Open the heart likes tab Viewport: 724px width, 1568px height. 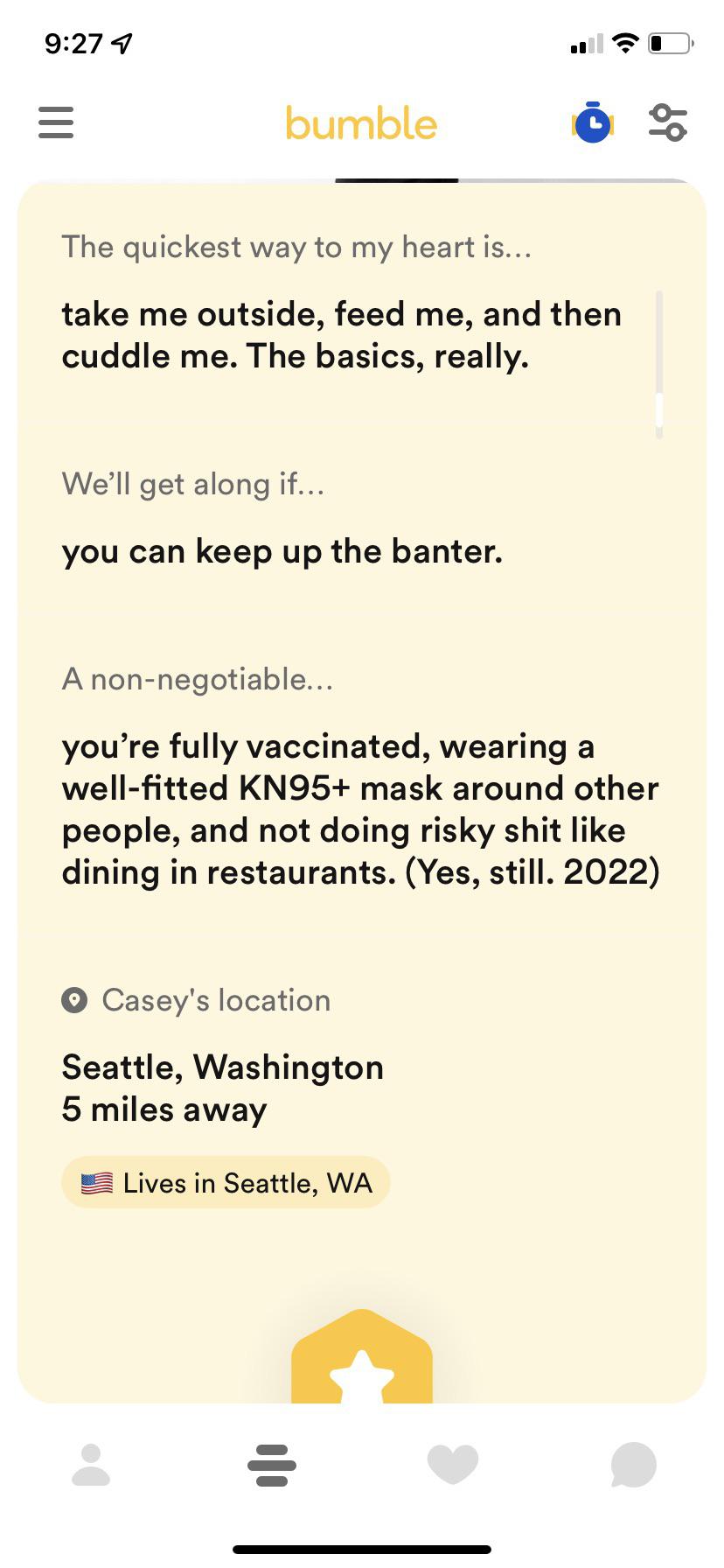[x=453, y=1465]
